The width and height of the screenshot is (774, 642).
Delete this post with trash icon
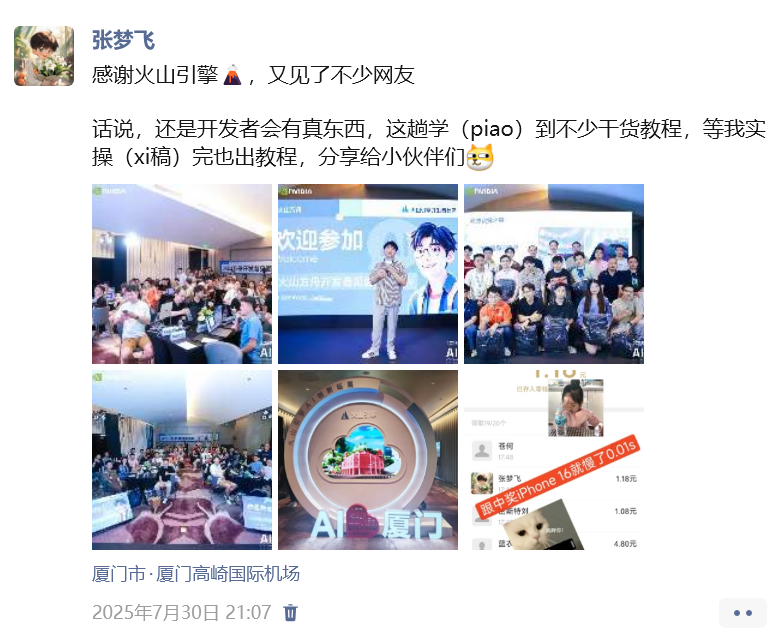291,612
